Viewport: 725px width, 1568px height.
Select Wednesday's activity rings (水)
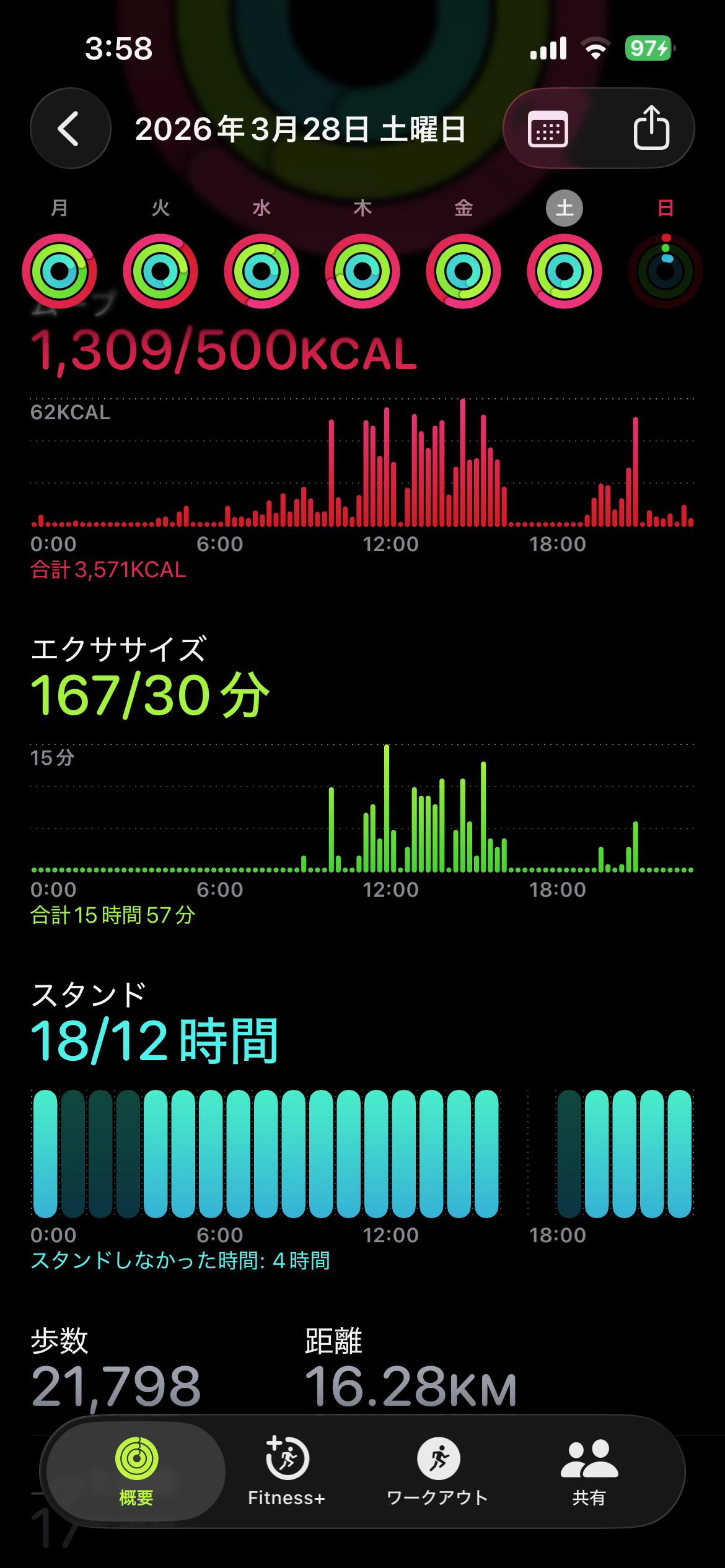click(261, 271)
